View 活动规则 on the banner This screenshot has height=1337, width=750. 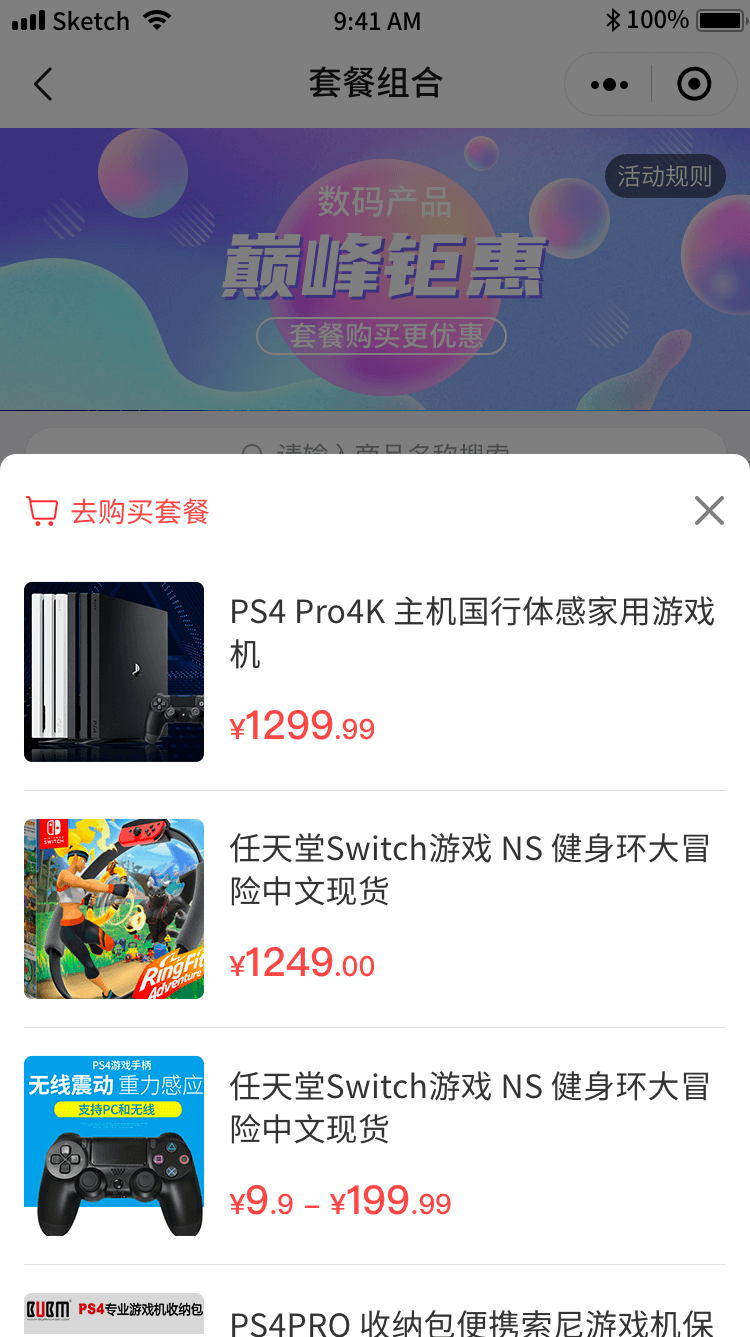665,177
